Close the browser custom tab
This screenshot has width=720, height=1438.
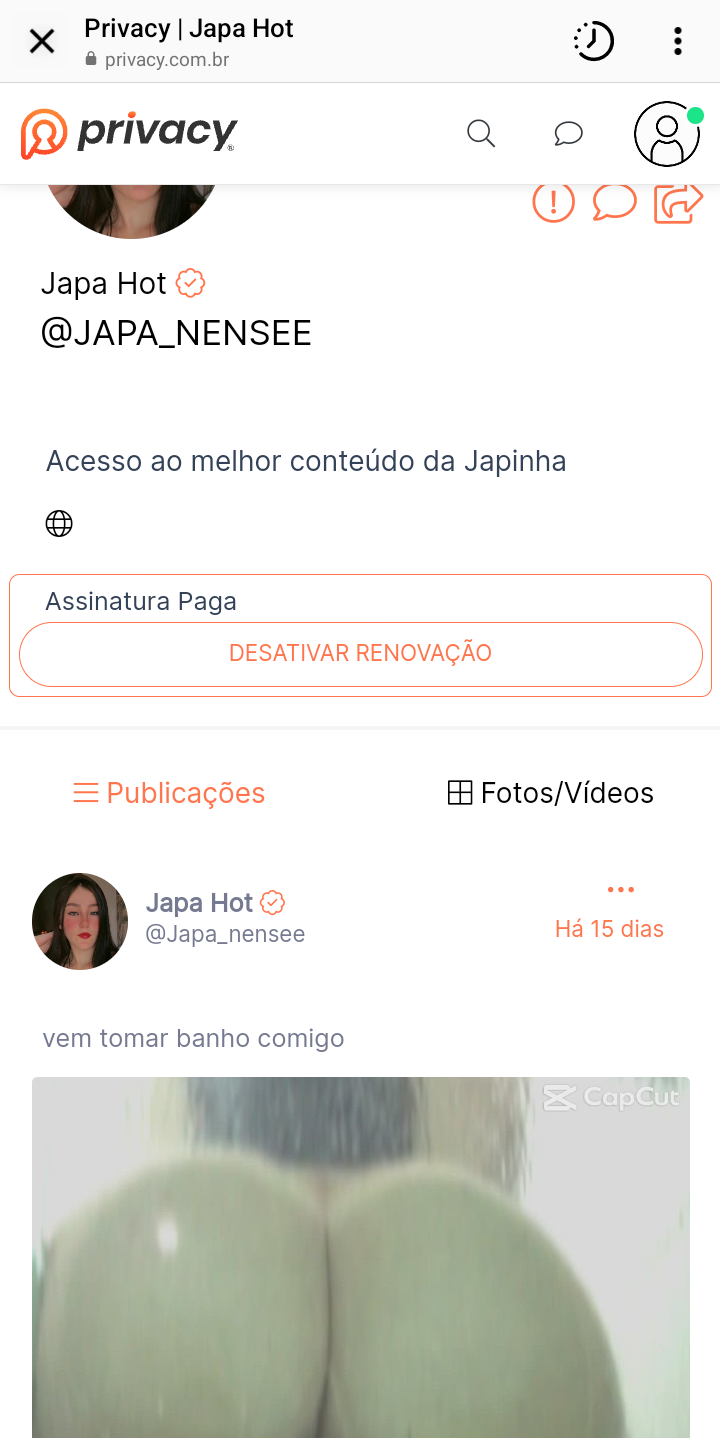[42, 42]
